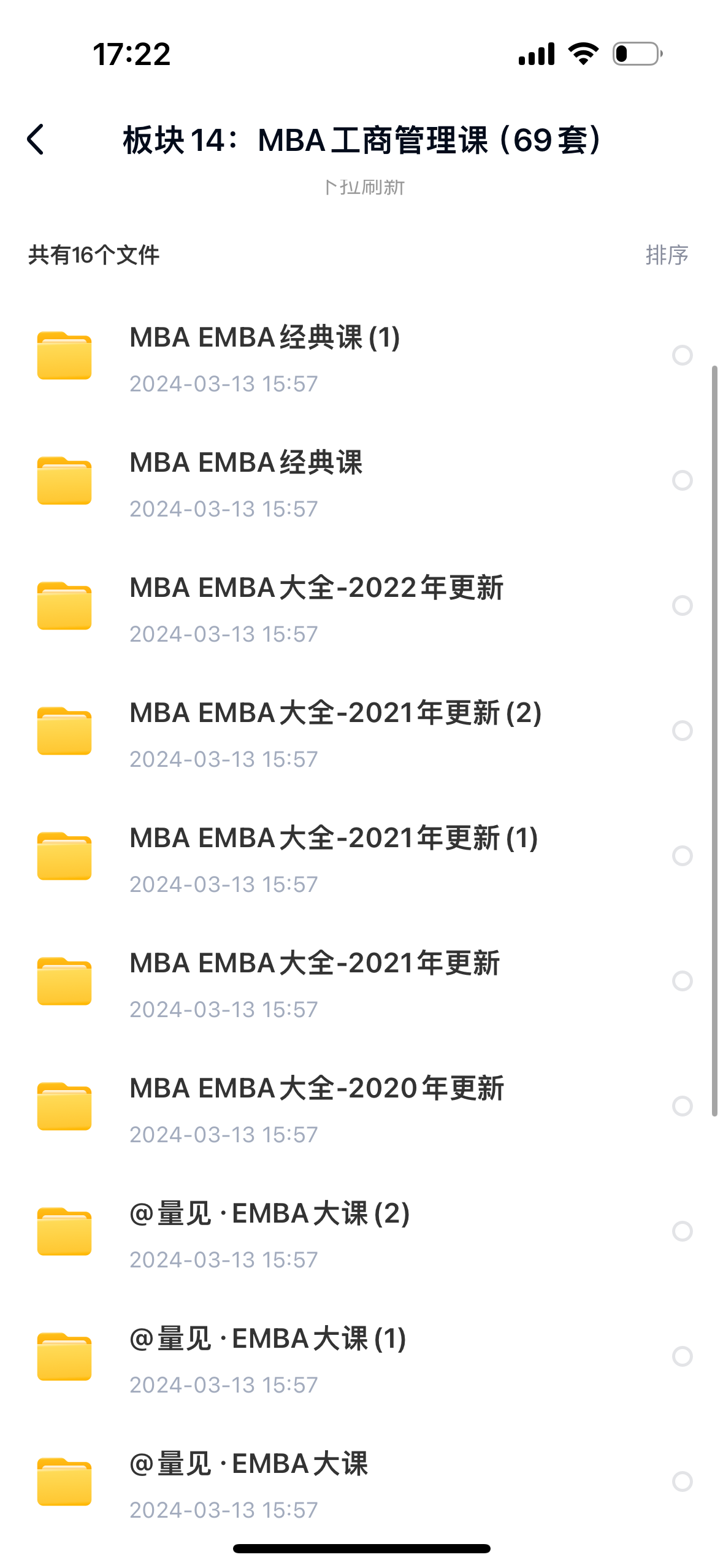Open the @量见·EMBA大课 folder without number
The height and width of the screenshot is (1568, 723).
coord(248,1464)
